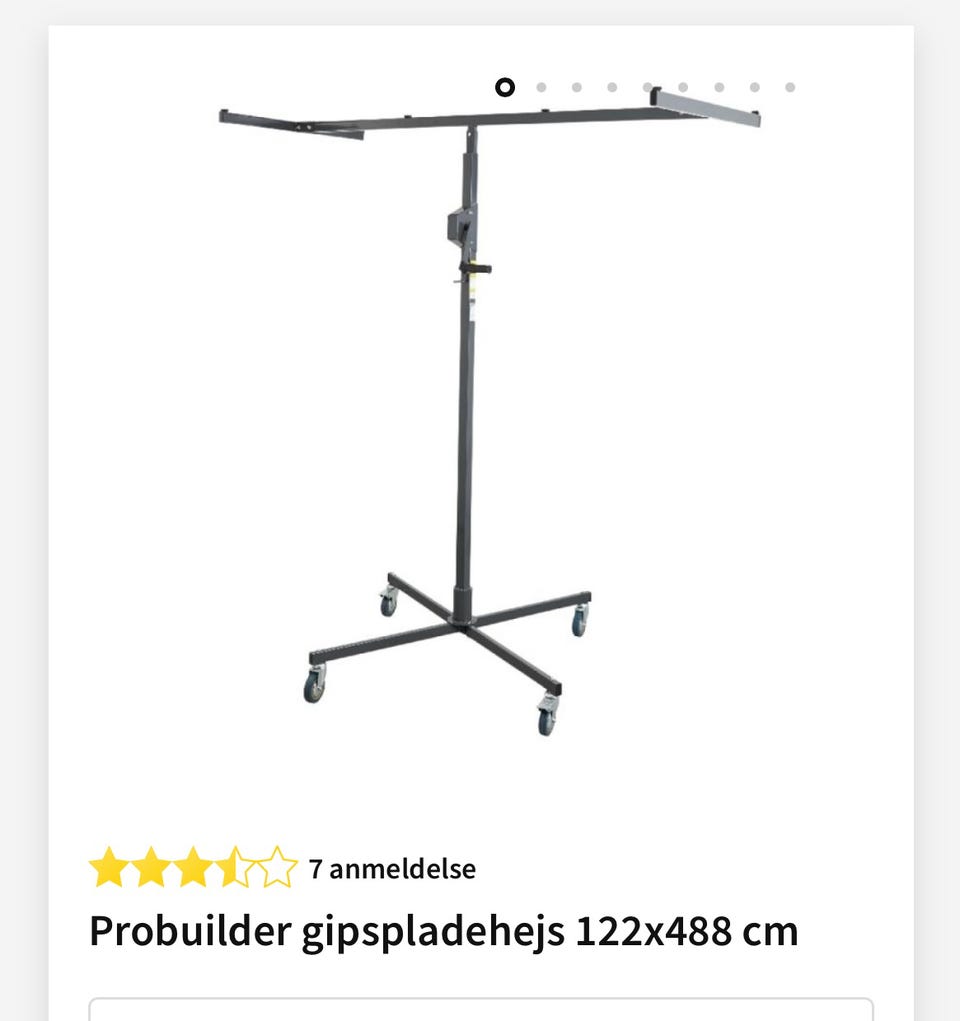Switch to the fifth carousel slide dot
The image size is (960, 1021).
tap(648, 88)
